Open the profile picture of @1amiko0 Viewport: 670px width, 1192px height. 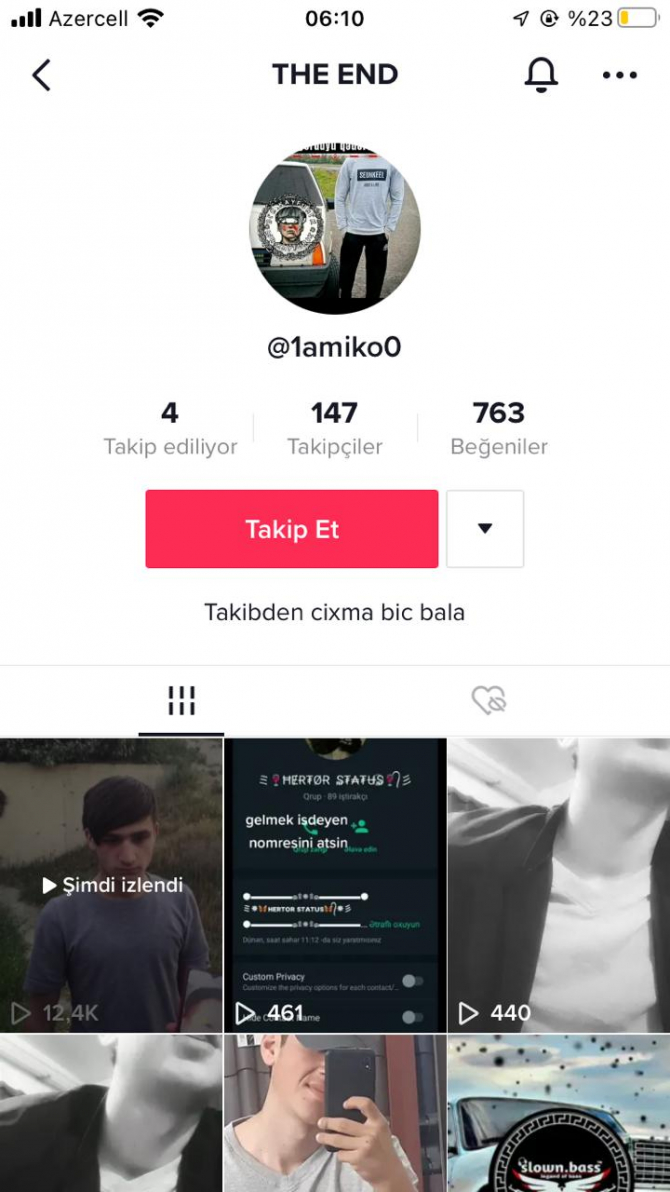point(334,230)
